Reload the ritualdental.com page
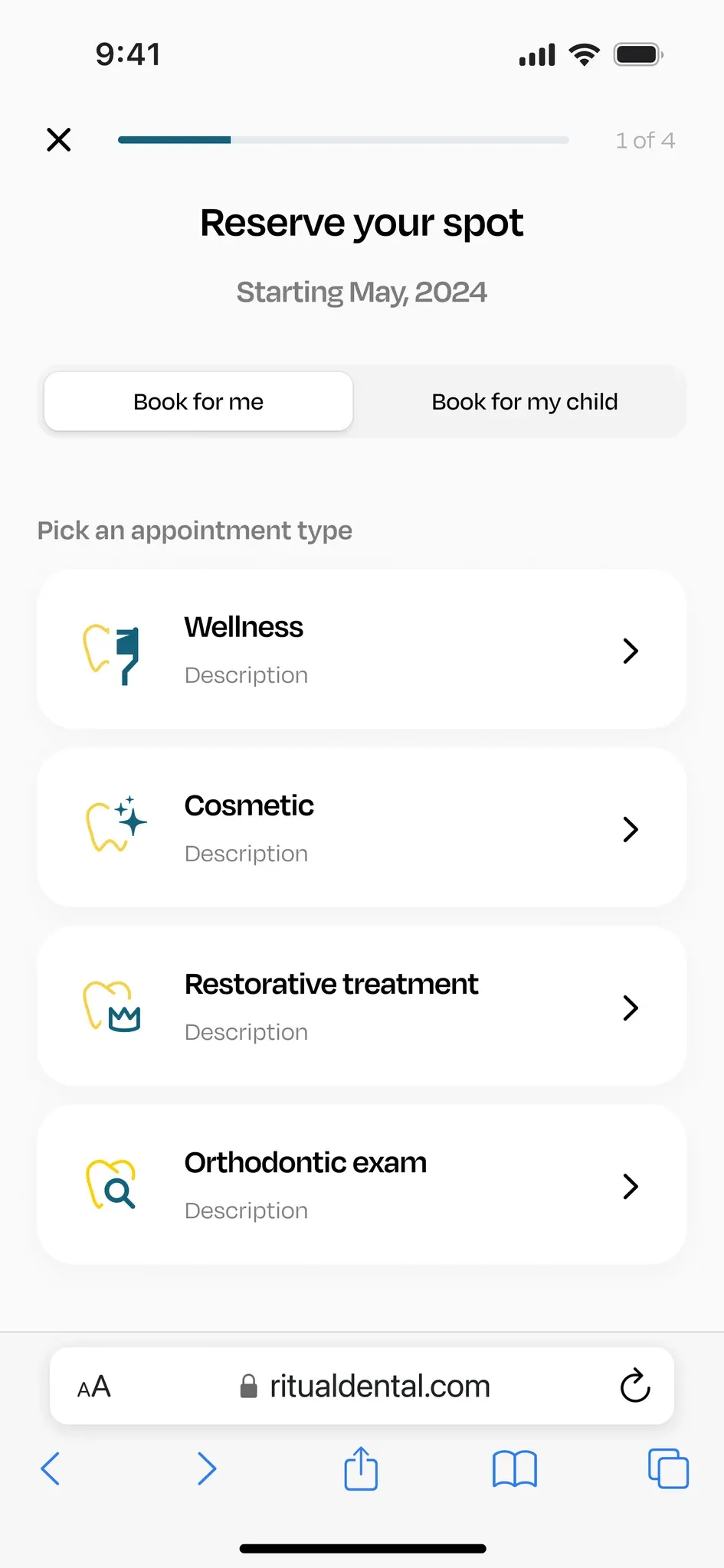This screenshot has height=1568, width=724. click(634, 1386)
